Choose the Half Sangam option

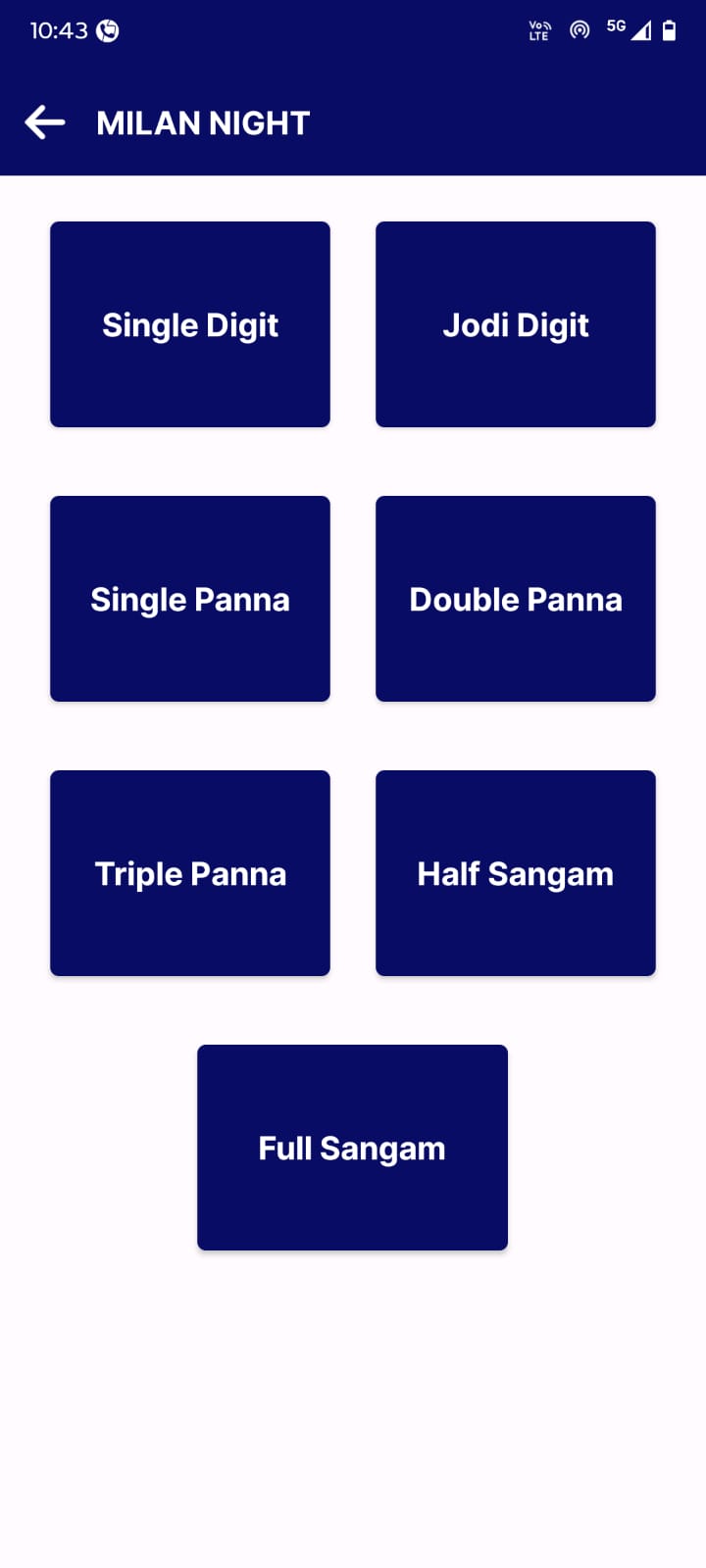tap(515, 873)
